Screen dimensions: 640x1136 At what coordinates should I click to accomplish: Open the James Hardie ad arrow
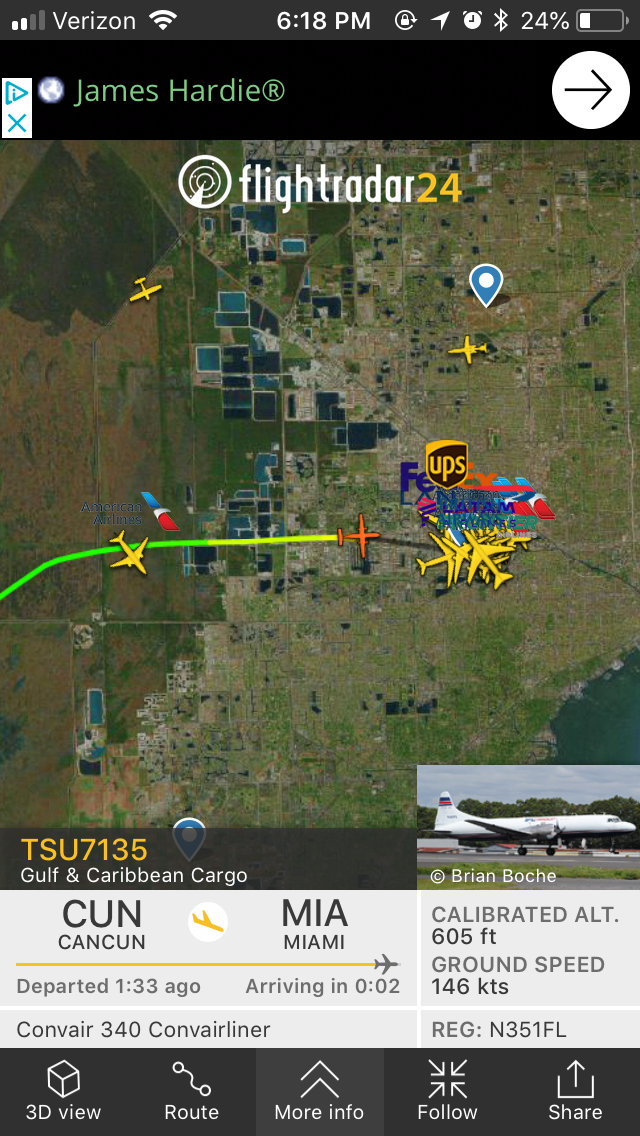pyautogui.click(x=588, y=91)
